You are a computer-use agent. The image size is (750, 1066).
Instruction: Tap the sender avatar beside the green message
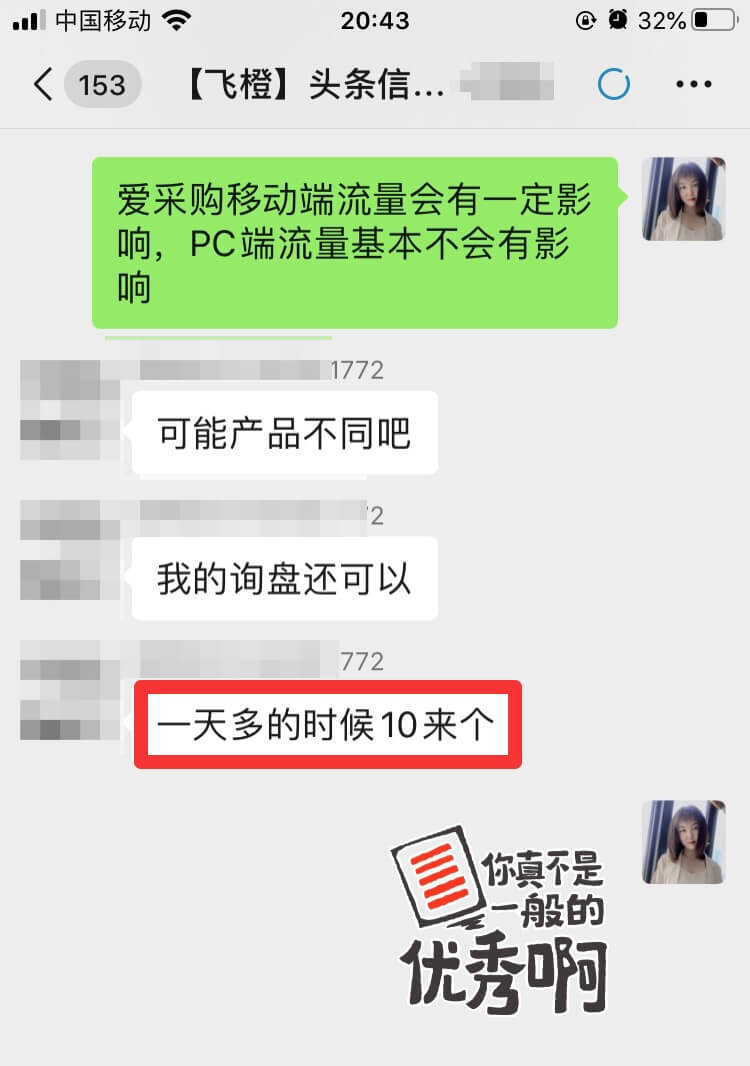pos(683,199)
